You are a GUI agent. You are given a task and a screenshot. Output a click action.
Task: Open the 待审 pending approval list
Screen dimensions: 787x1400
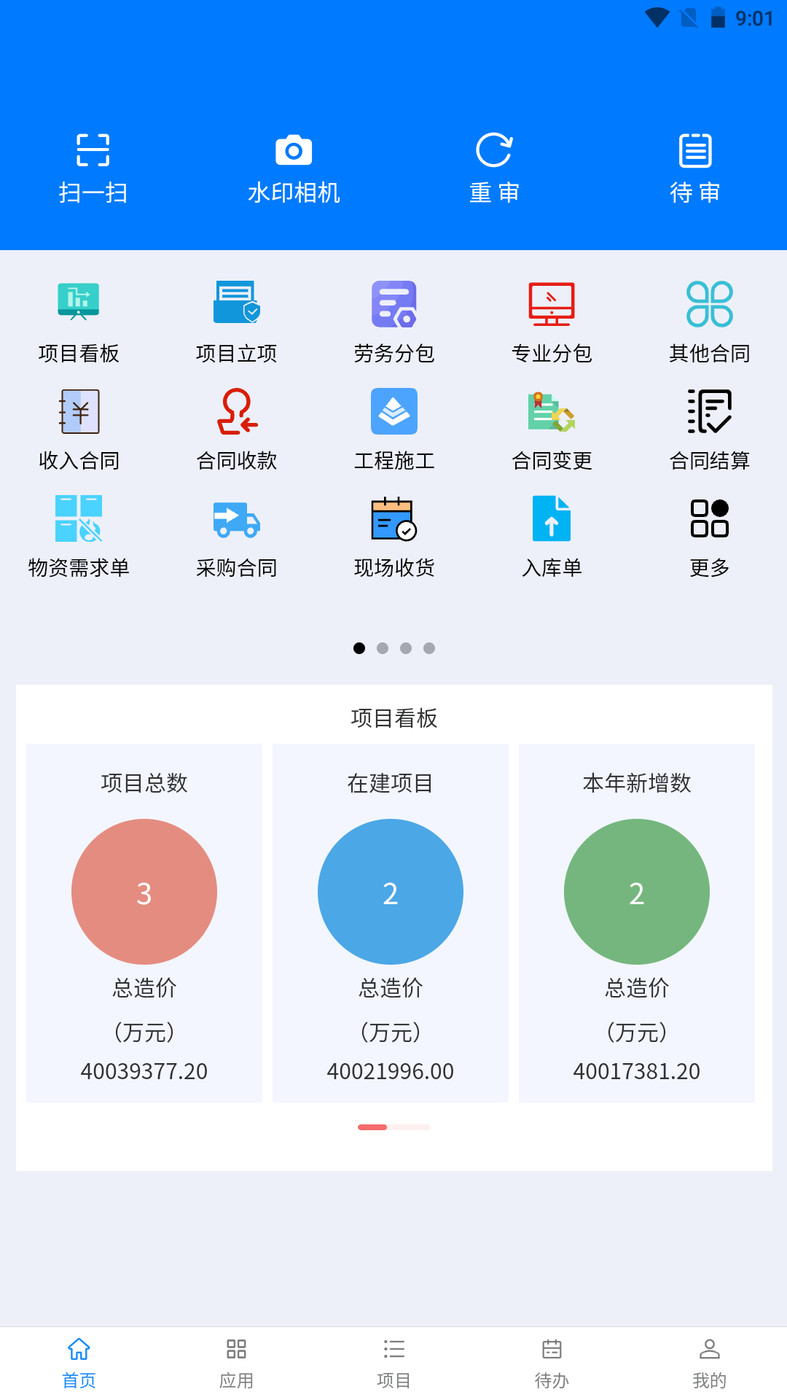point(694,165)
